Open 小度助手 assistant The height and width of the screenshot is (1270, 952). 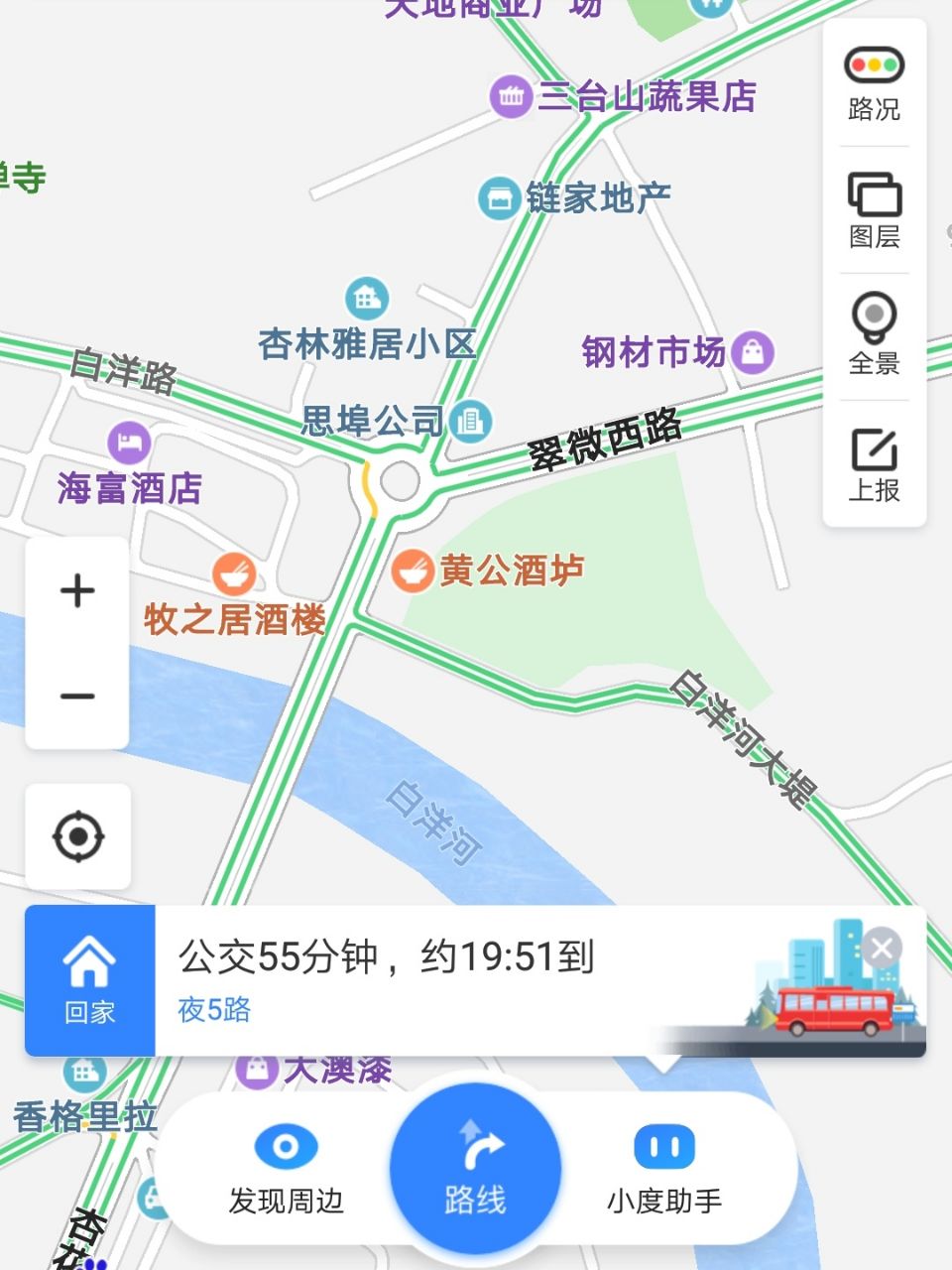664,1170
